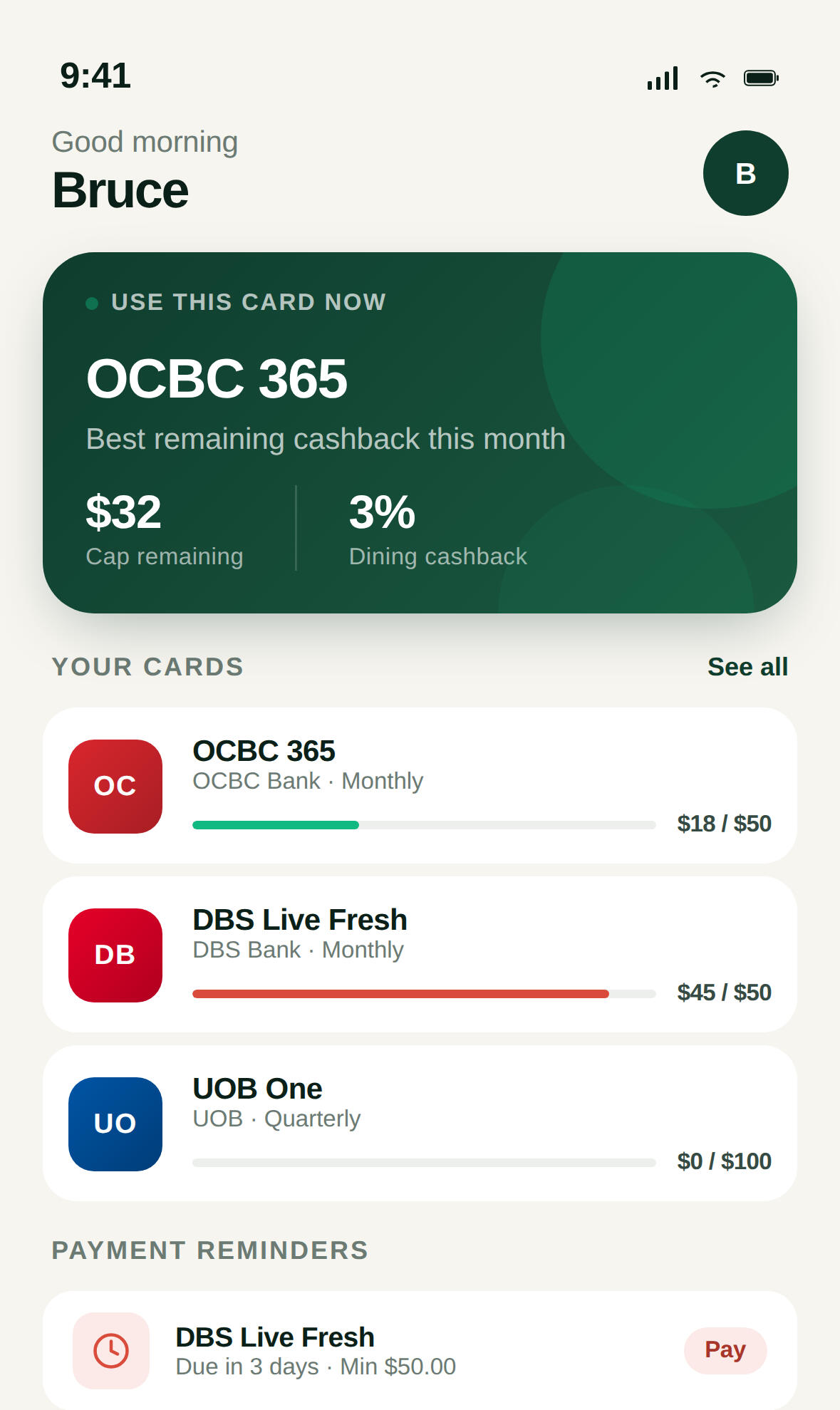Open OCBC 365 card details row
840x1410 pixels.
[x=420, y=785]
